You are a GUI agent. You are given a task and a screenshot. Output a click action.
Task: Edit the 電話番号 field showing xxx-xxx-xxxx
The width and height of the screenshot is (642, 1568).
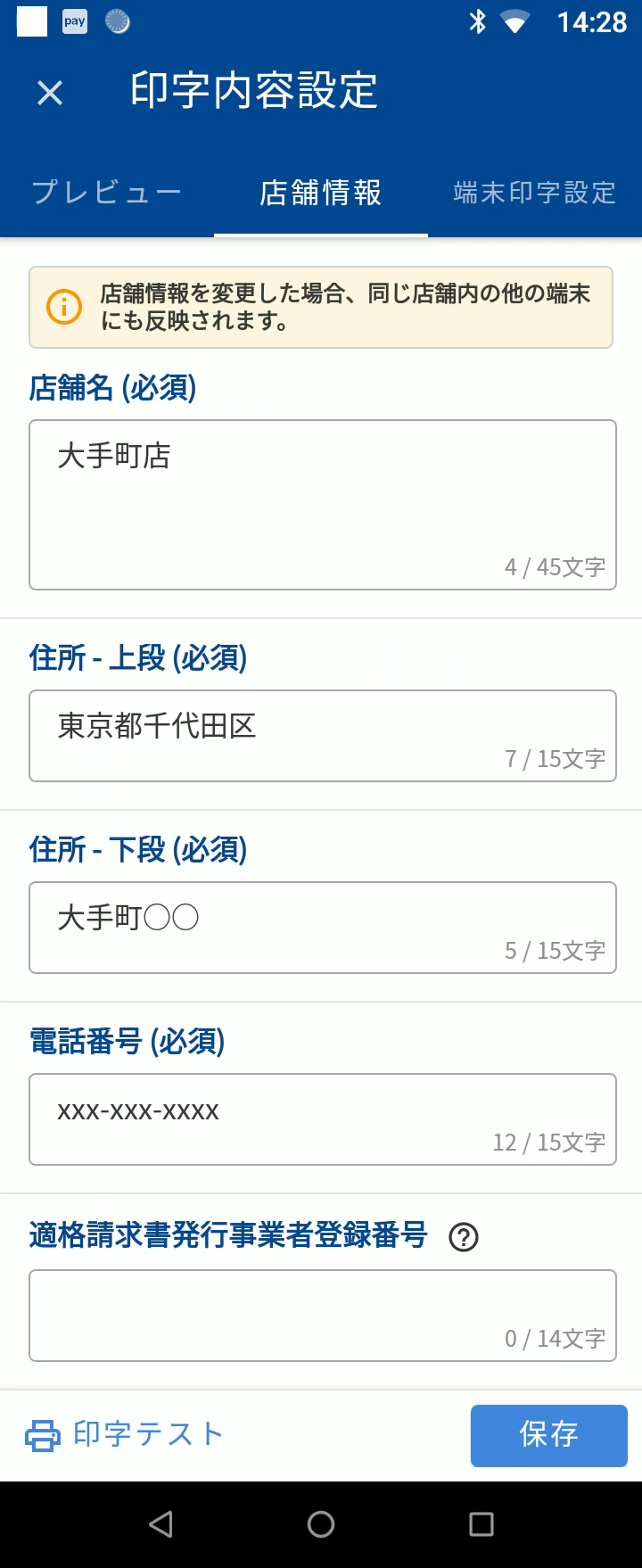[x=322, y=1118]
